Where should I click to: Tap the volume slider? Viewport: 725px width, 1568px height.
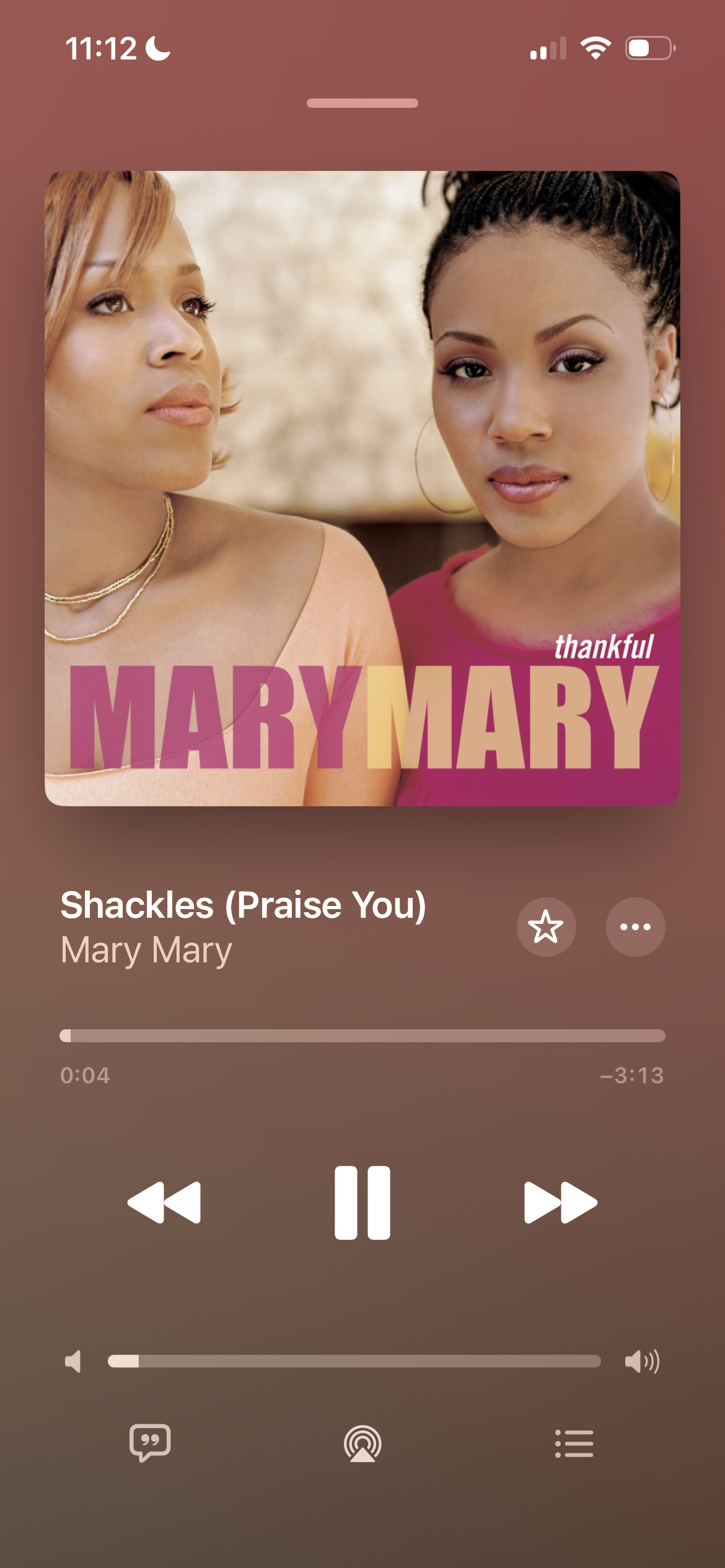tap(354, 1361)
